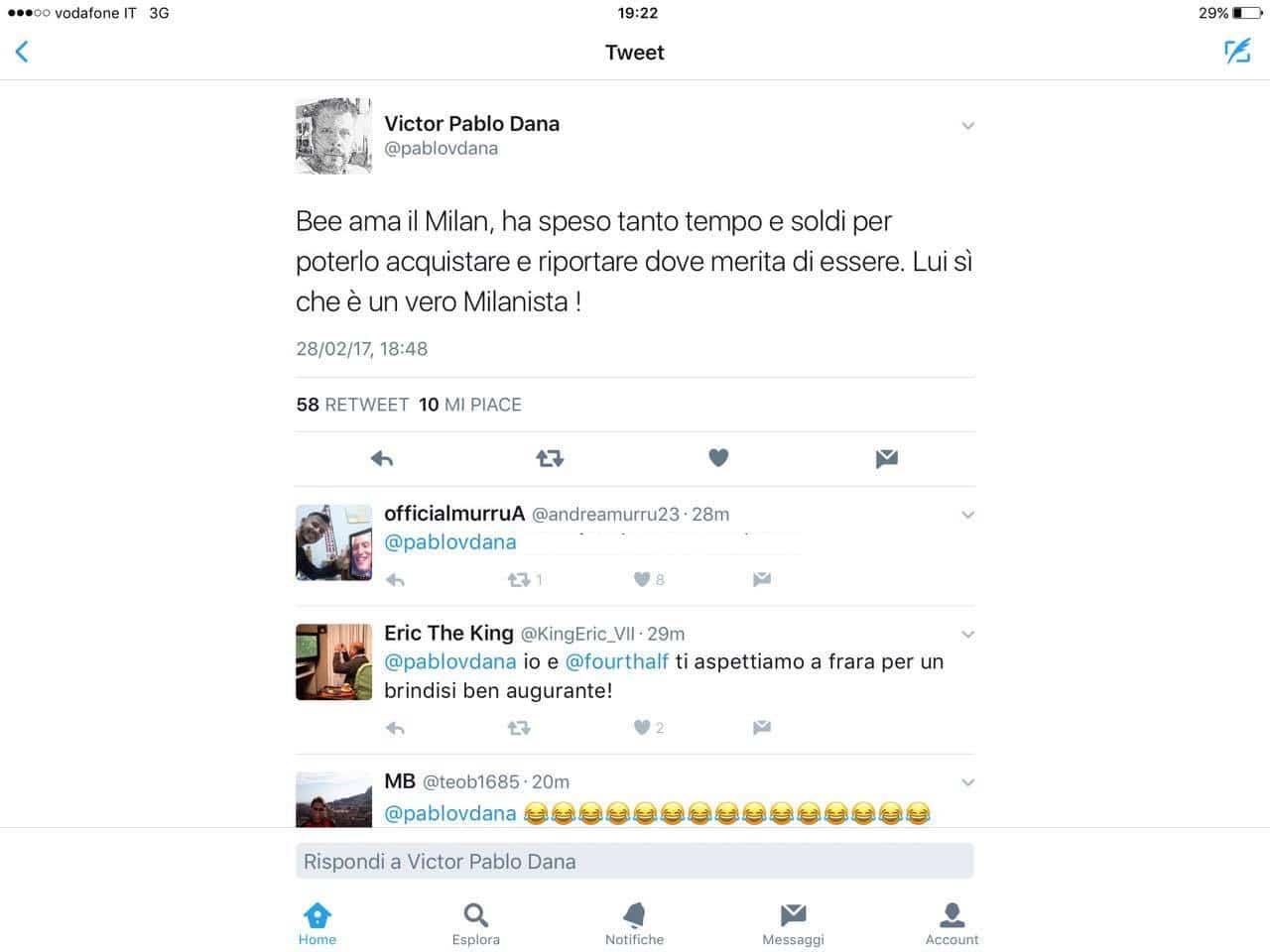Like Eric The King's reply
Viewport: 1270px width, 952px height.
tap(642, 728)
